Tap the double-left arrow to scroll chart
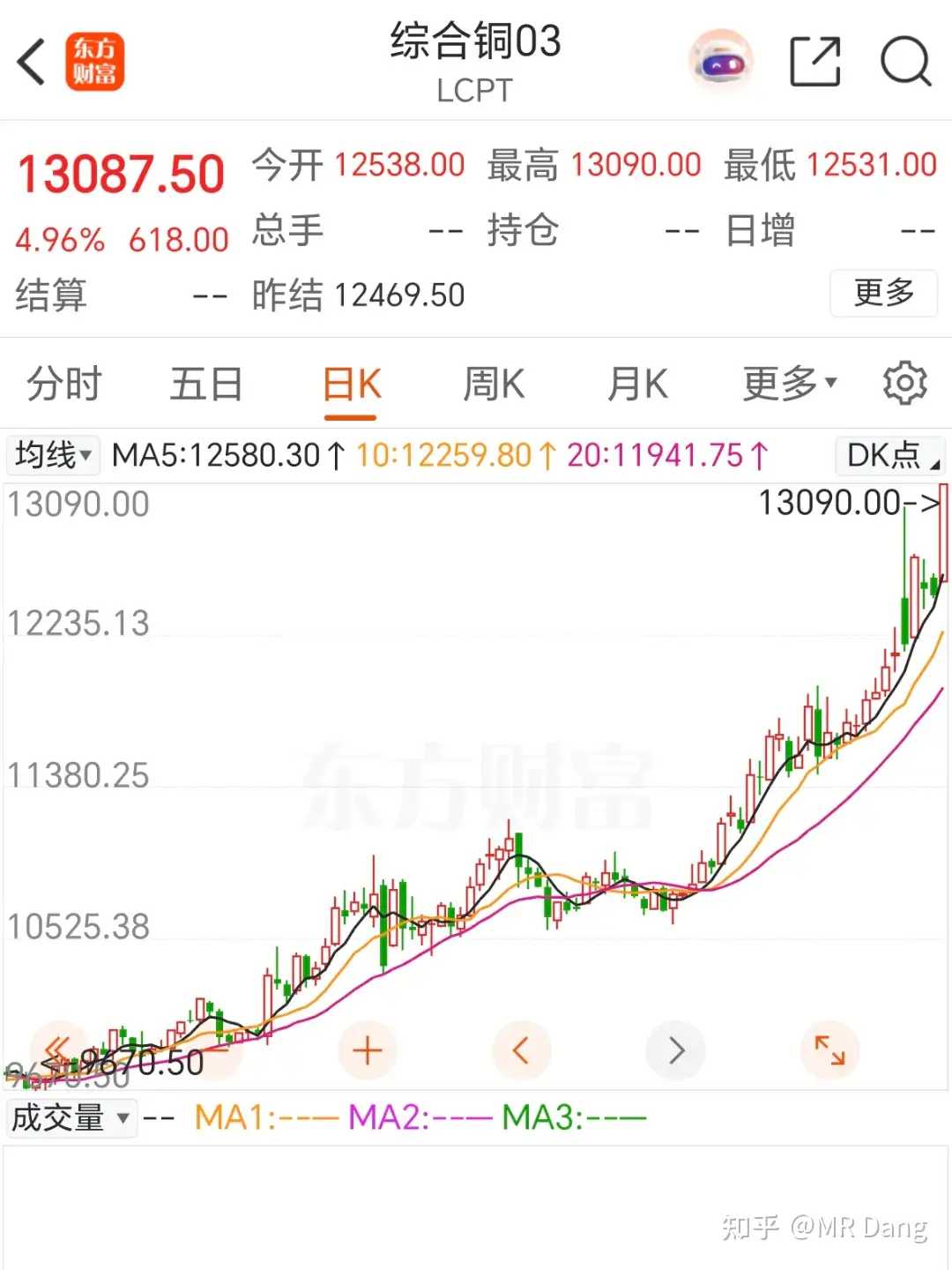 [58, 1050]
